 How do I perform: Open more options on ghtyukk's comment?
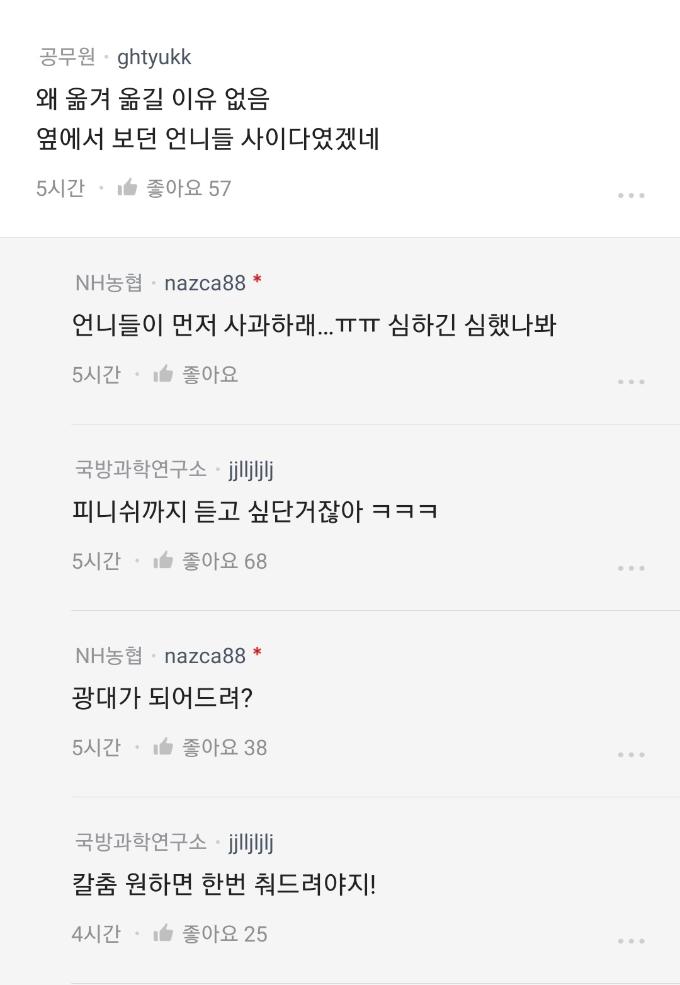pos(631,195)
